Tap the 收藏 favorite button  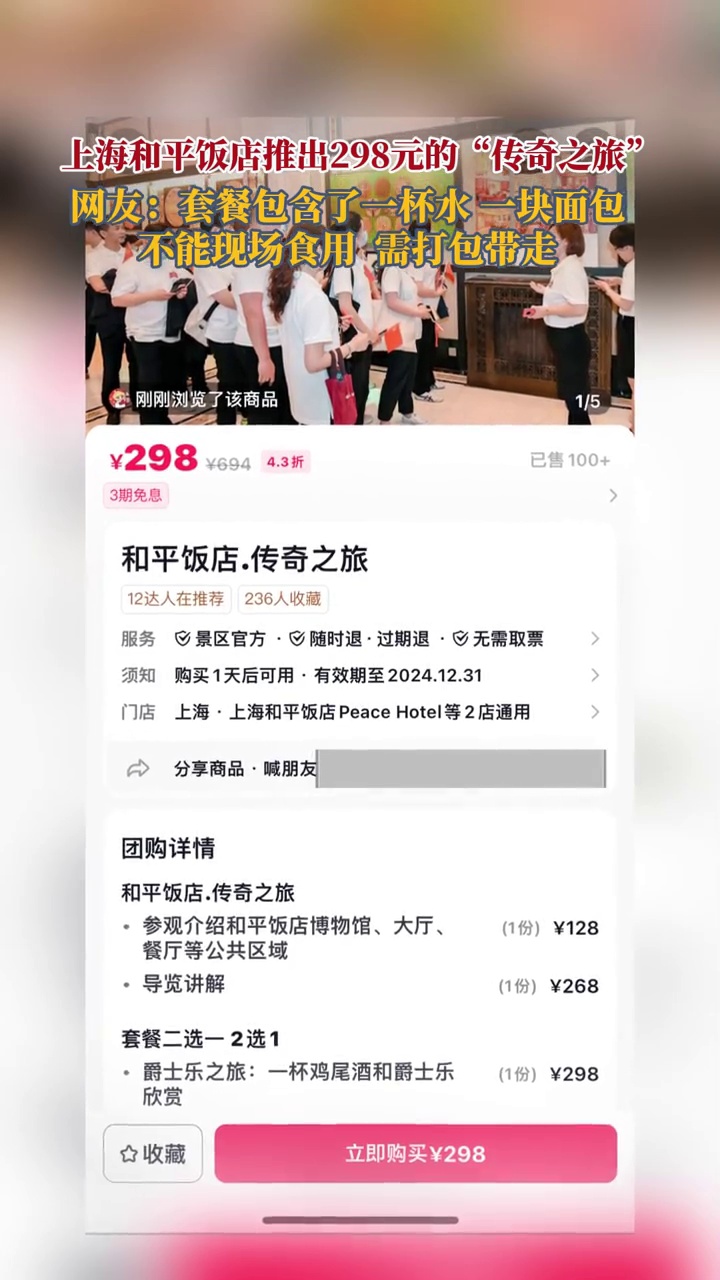(x=152, y=1153)
